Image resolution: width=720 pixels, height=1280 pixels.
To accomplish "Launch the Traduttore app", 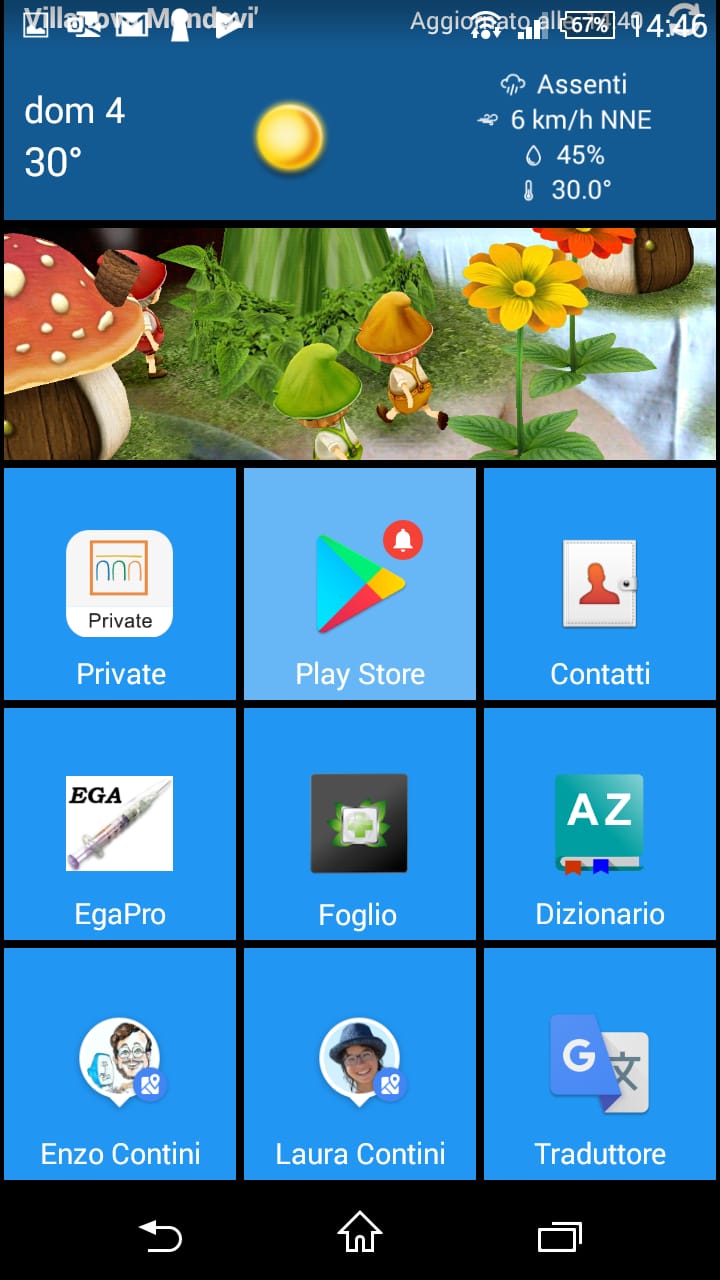I will point(600,1065).
